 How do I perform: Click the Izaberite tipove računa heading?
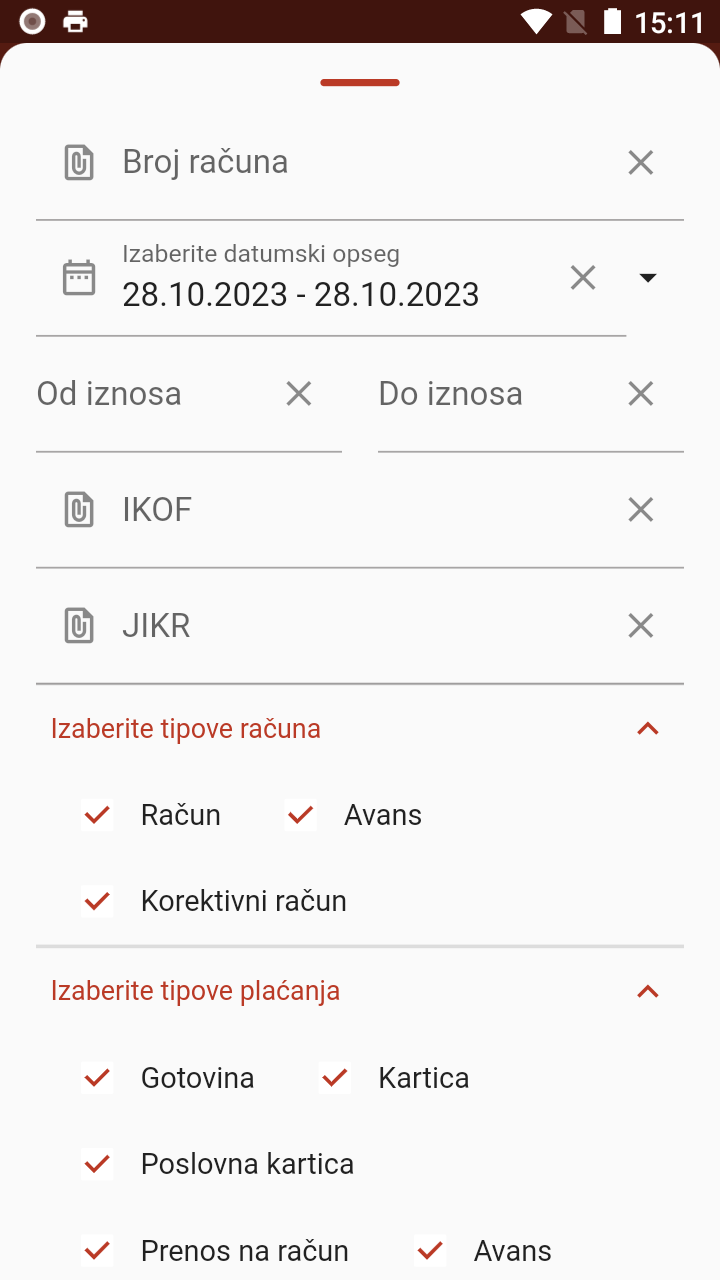coord(186,728)
